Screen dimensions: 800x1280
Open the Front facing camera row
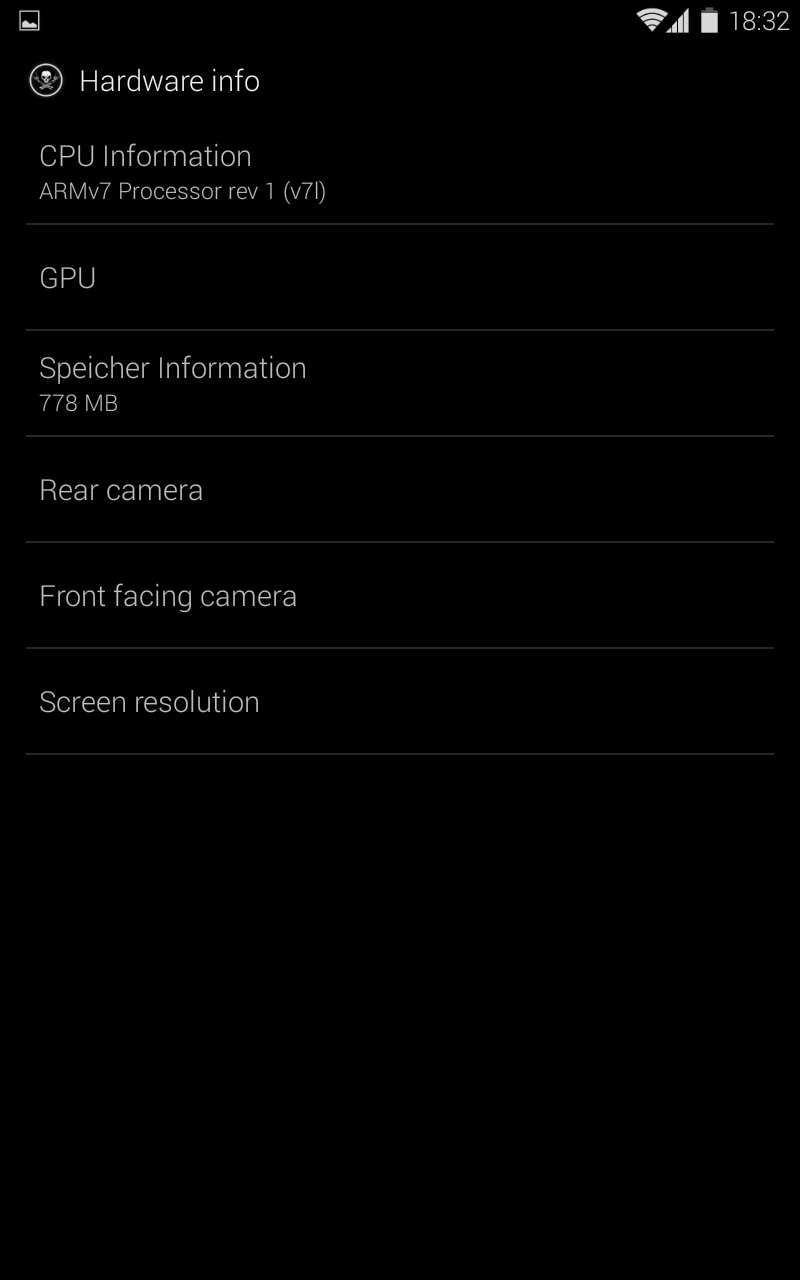400,596
